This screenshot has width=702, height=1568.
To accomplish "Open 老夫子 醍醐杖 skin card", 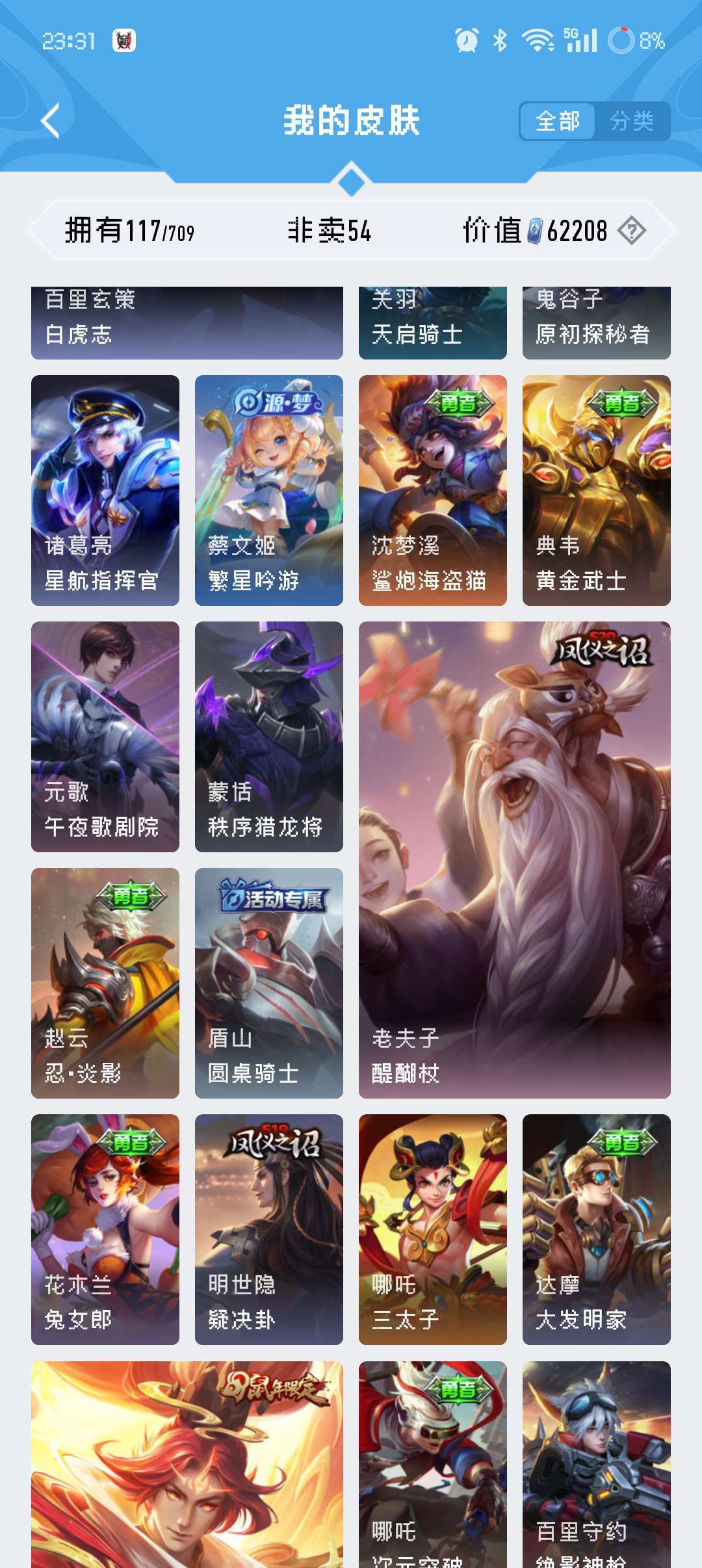I will pos(515,860).
